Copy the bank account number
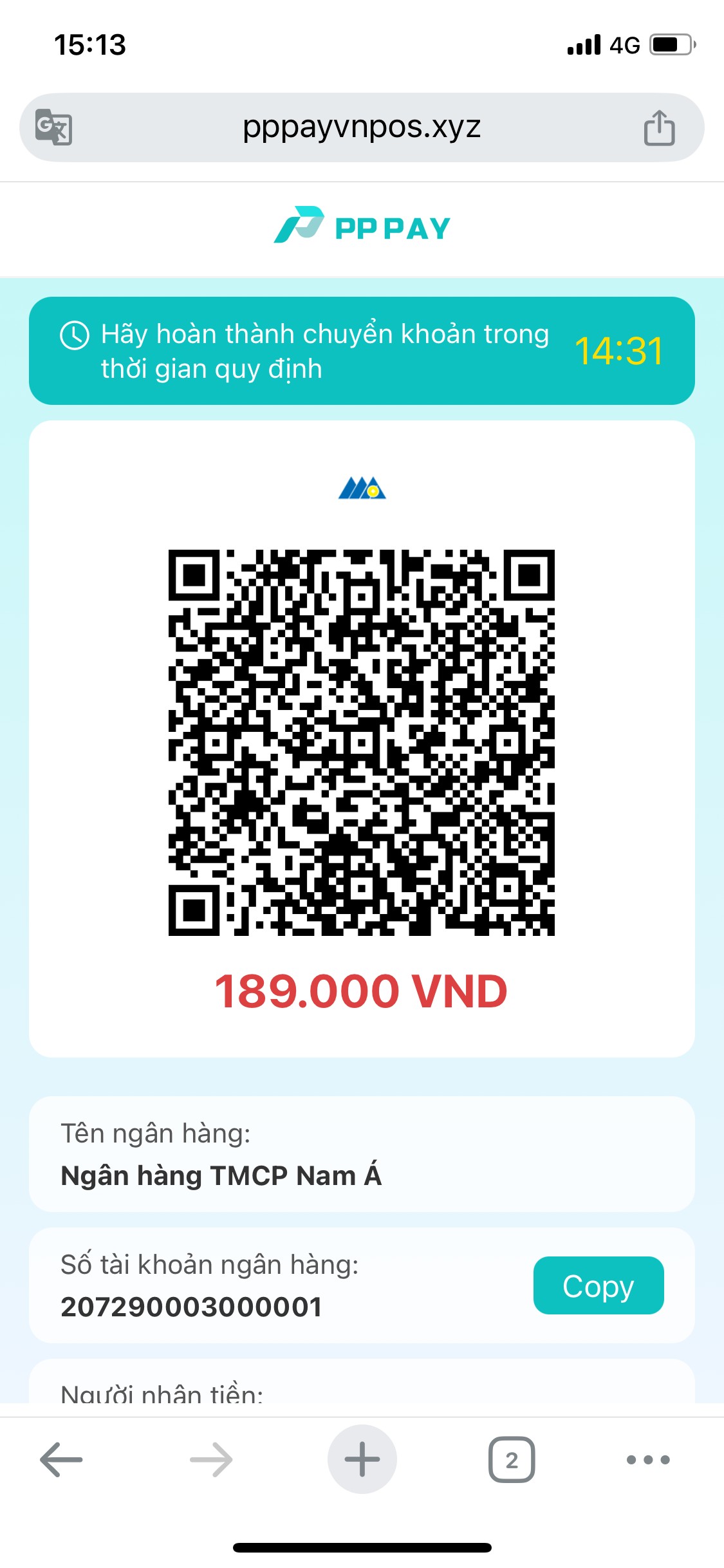Image resolution: width=724 pixels, height=1568 pixels. 598,1285
